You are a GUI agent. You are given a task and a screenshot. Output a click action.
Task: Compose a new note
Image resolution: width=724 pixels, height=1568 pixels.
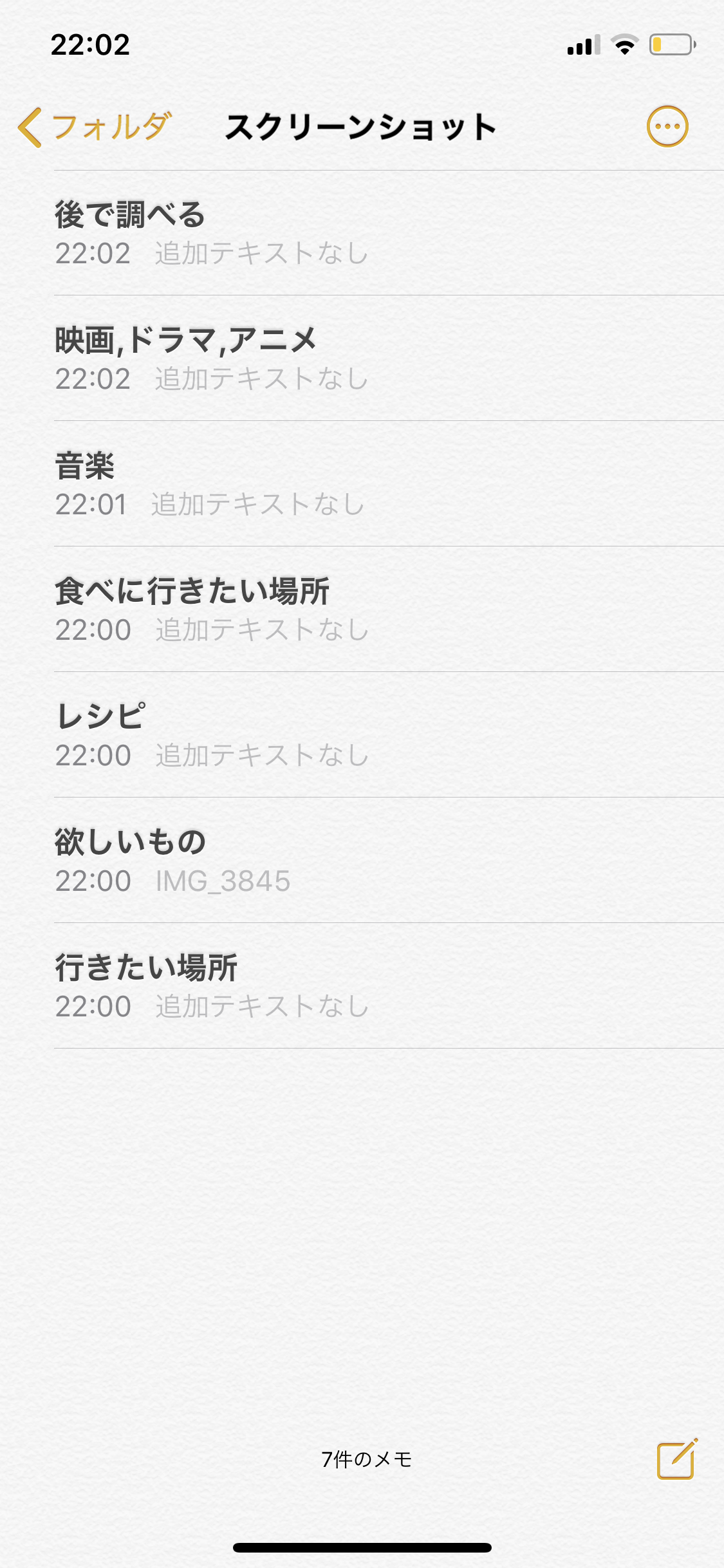[x=676, y=1459]
